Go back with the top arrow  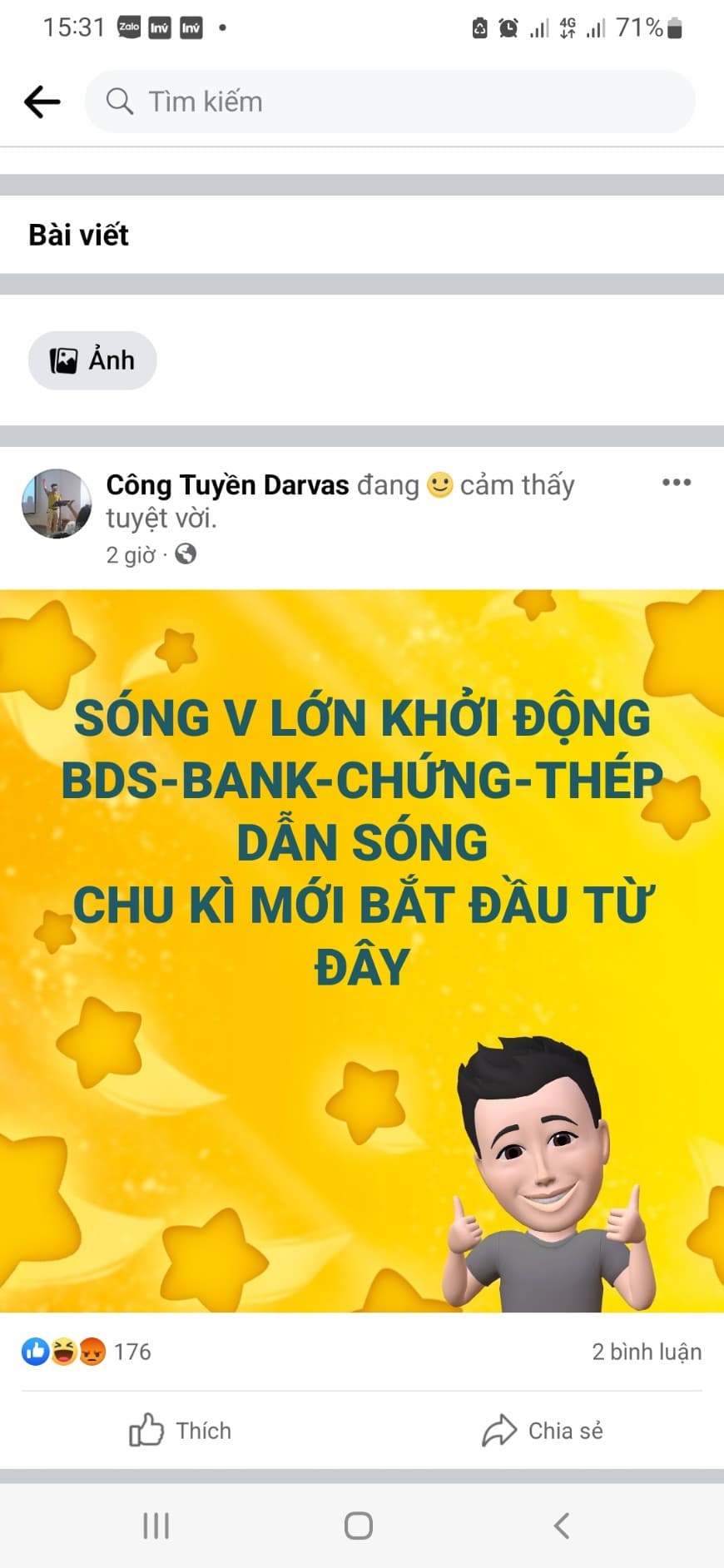tap(42, 102)
